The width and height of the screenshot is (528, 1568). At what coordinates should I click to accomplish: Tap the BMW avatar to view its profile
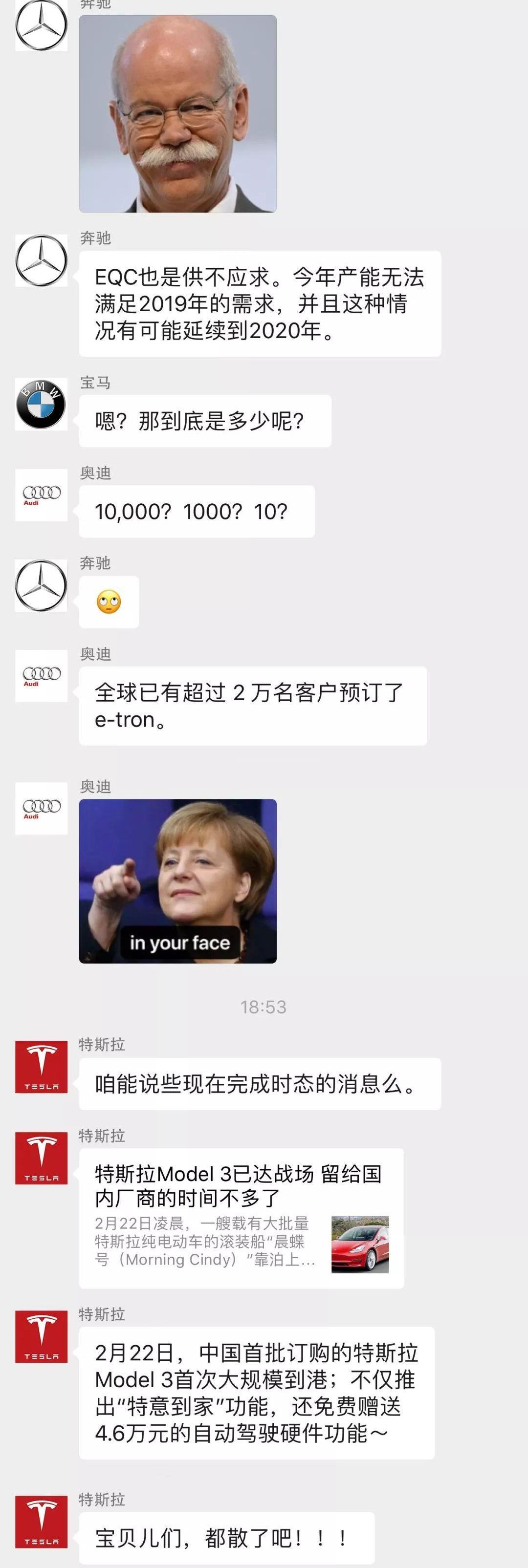pos(41,404)
